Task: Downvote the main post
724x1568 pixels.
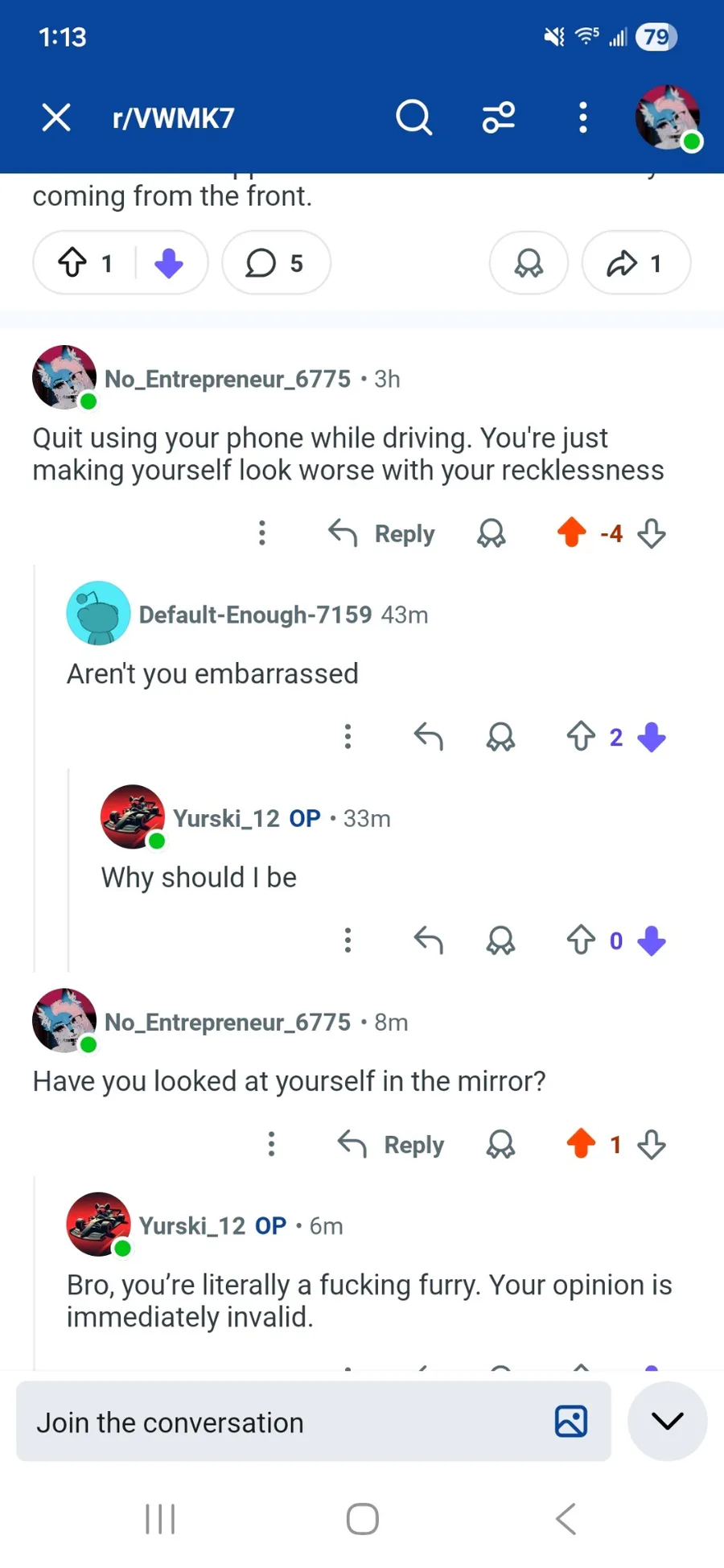Action: pyautogui.click(x=169, y=262)
